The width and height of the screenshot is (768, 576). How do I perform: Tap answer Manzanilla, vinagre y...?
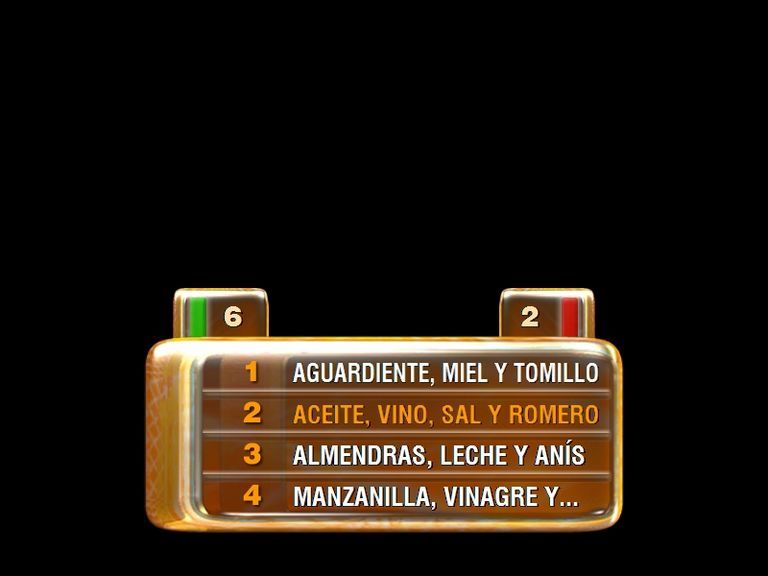[x=435, y=496]
